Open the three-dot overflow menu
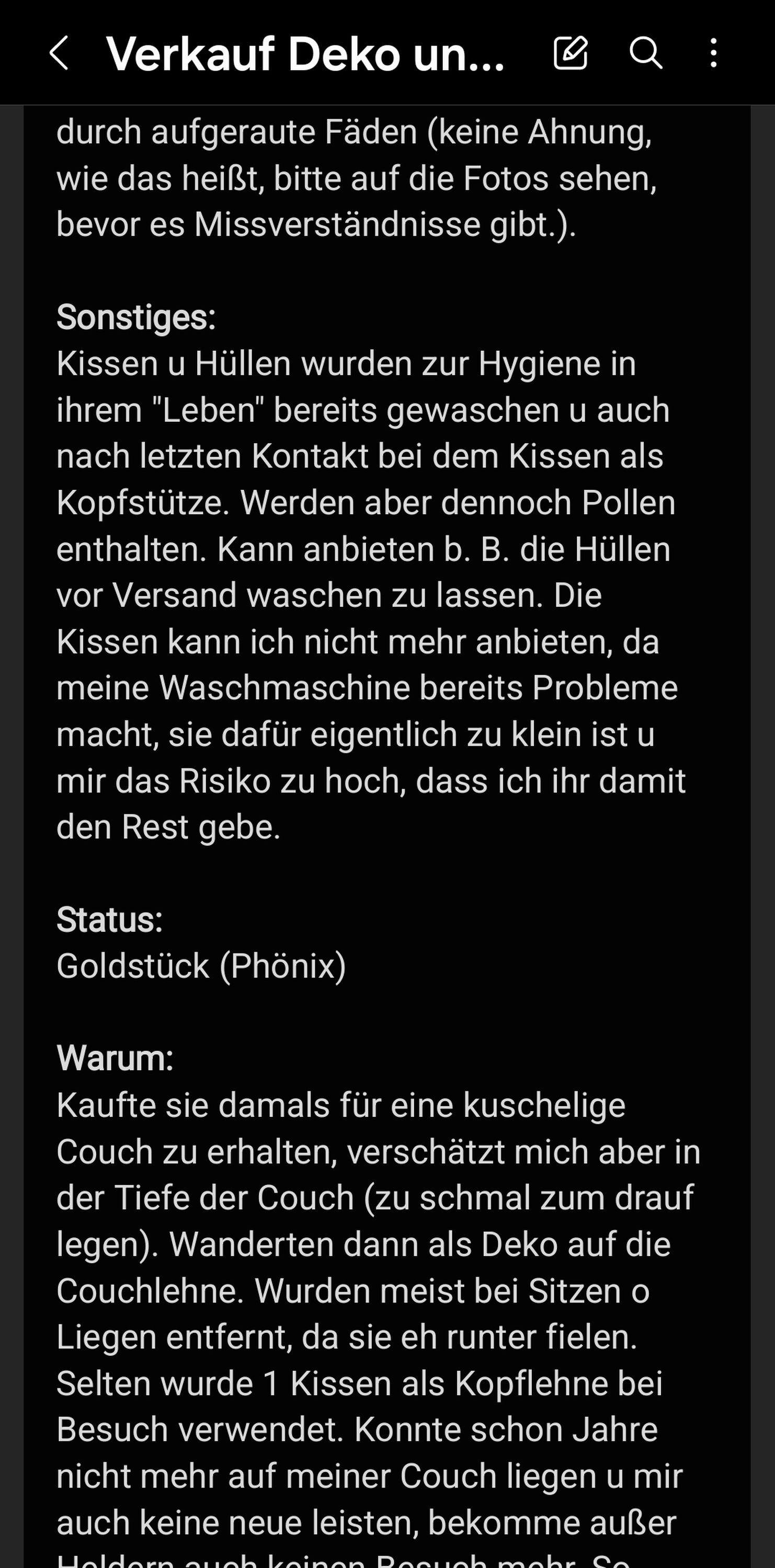 [x=713, y=53]
